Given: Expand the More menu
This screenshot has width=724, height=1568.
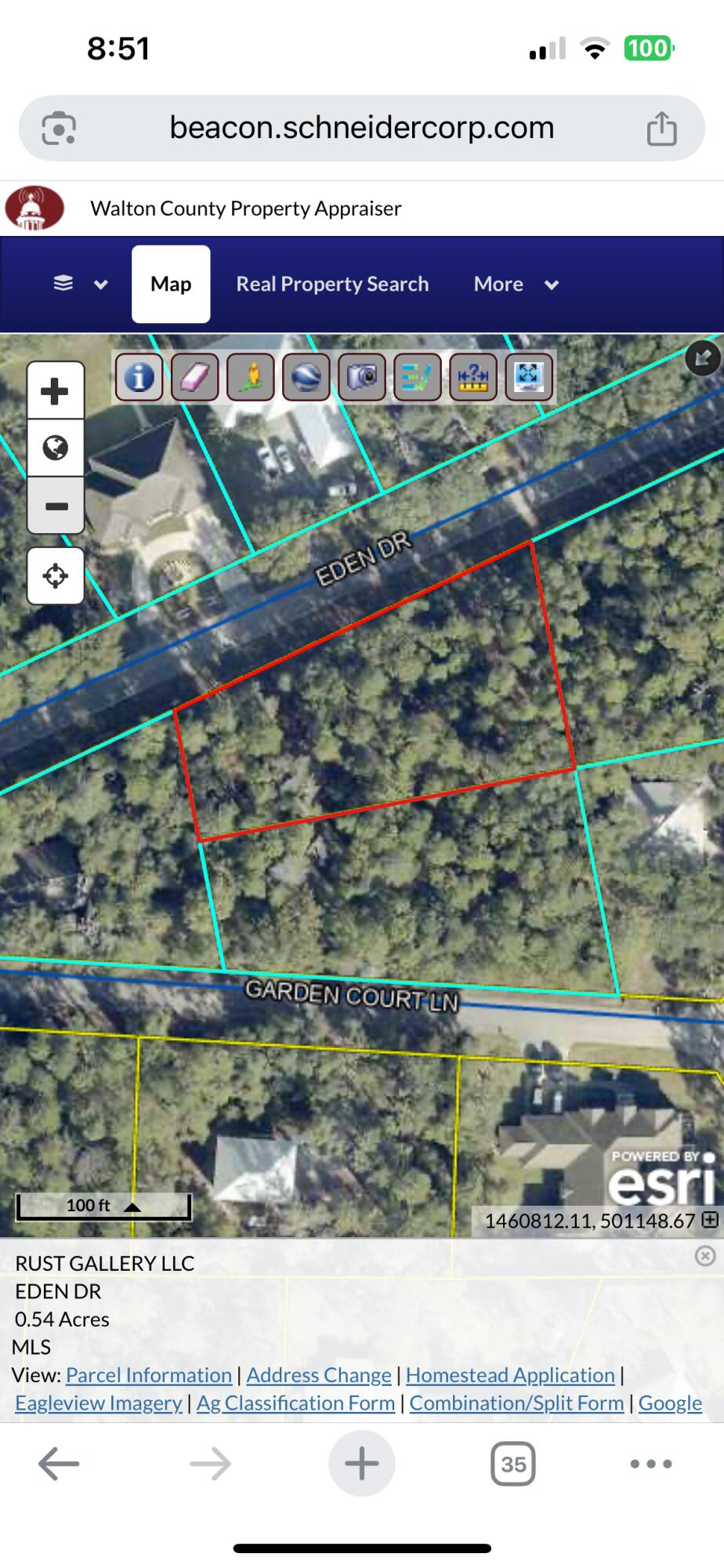Looking at the screenshot, I should point(516,284).
